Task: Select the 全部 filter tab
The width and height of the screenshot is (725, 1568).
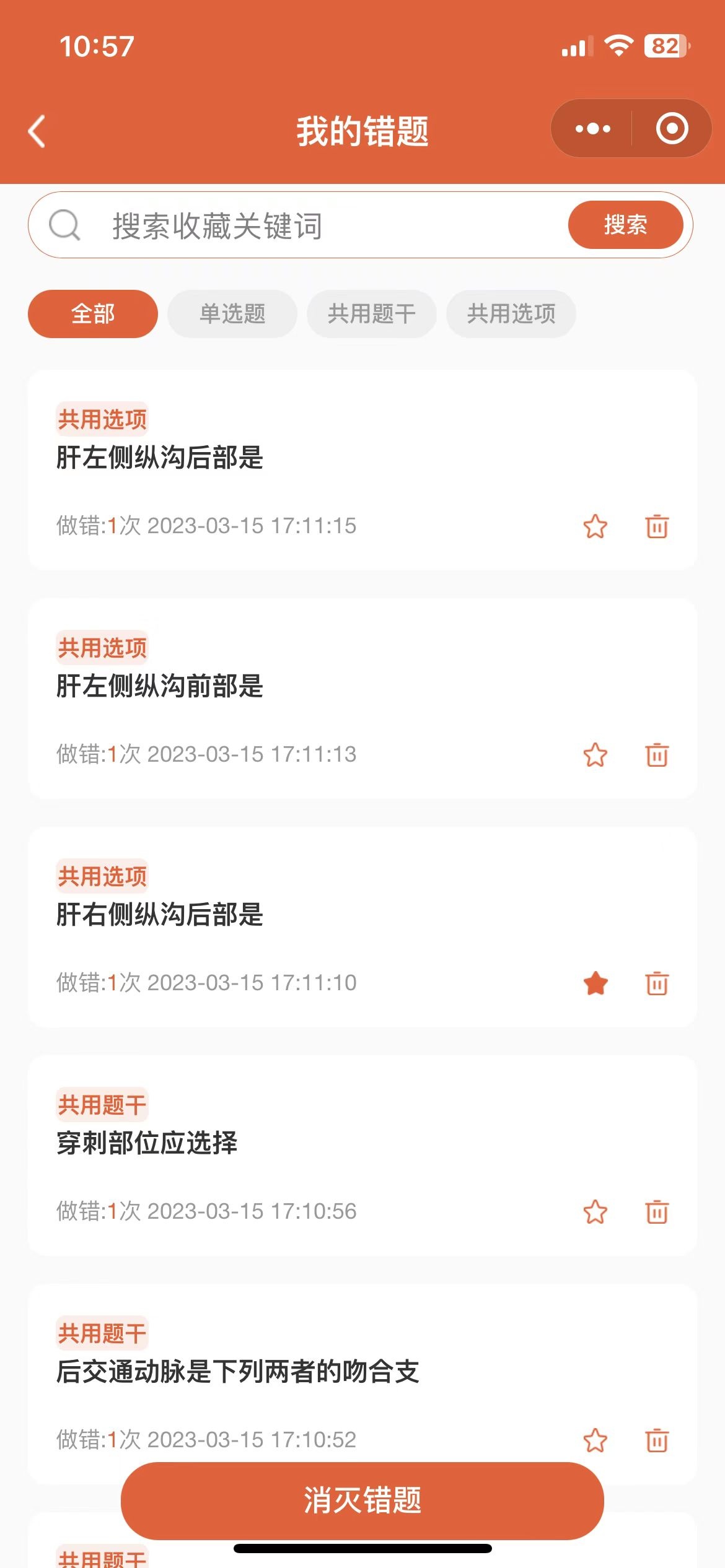Action: click(93, 314)
